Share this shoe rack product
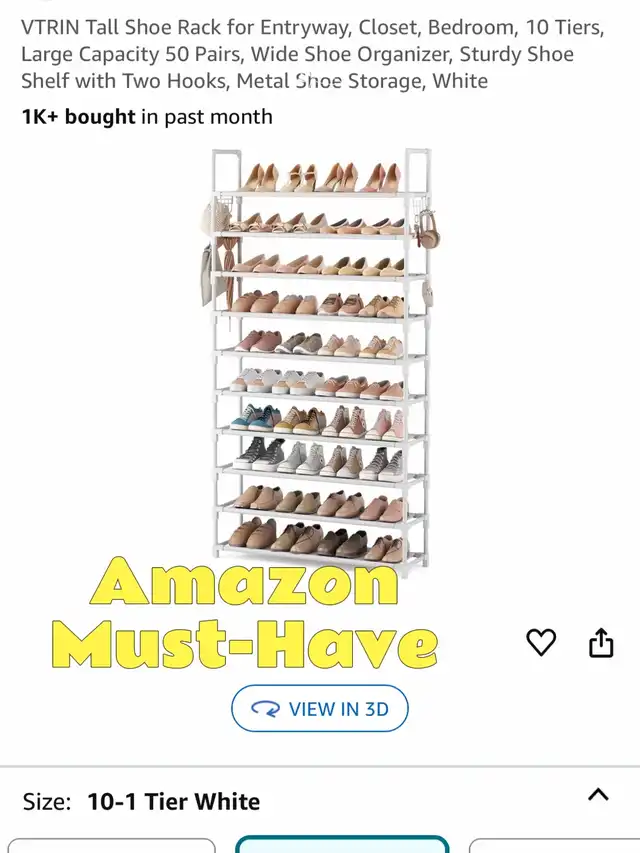 (x=601, y=643)
